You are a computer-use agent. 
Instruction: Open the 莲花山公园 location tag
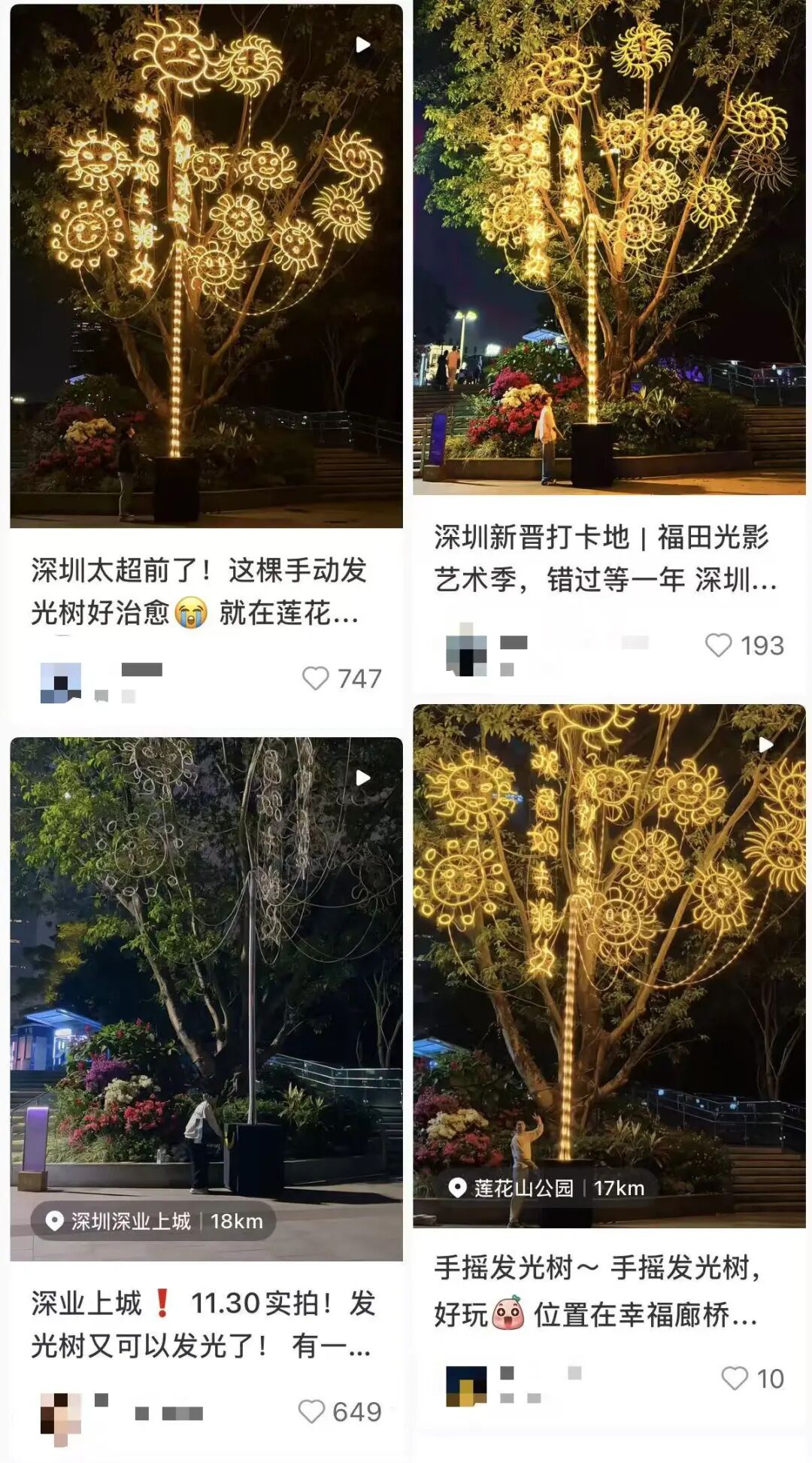coord(547,1188)
